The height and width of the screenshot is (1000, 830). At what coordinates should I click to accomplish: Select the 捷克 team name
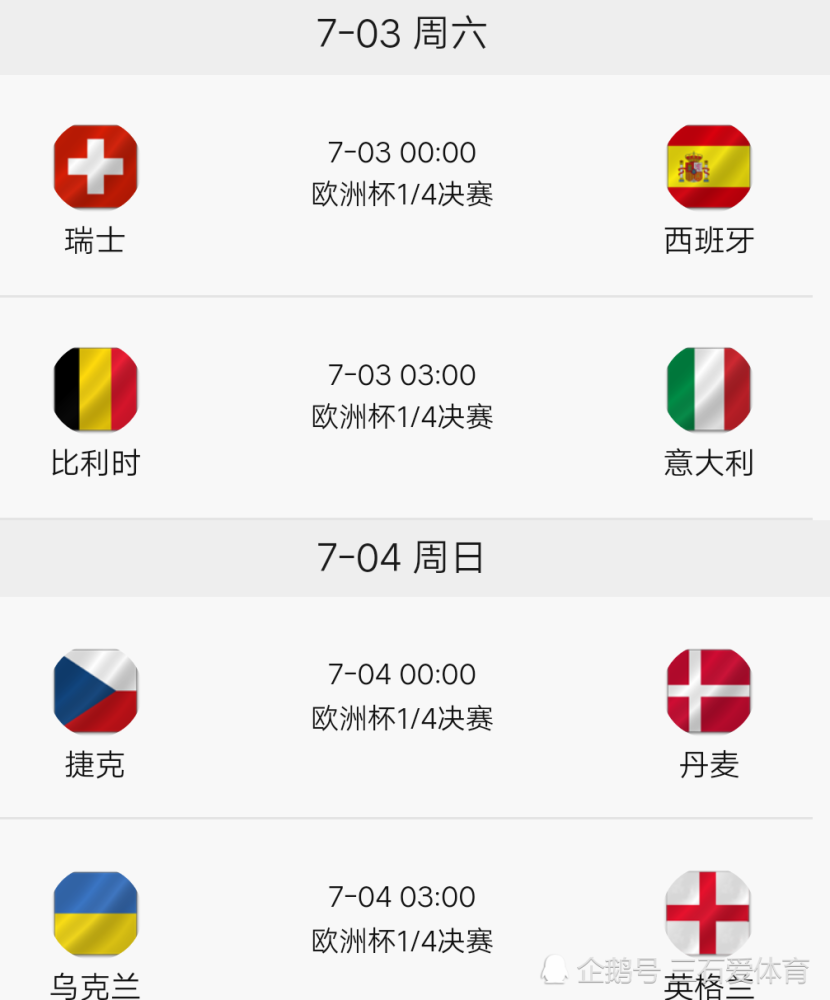coord(95,765)
